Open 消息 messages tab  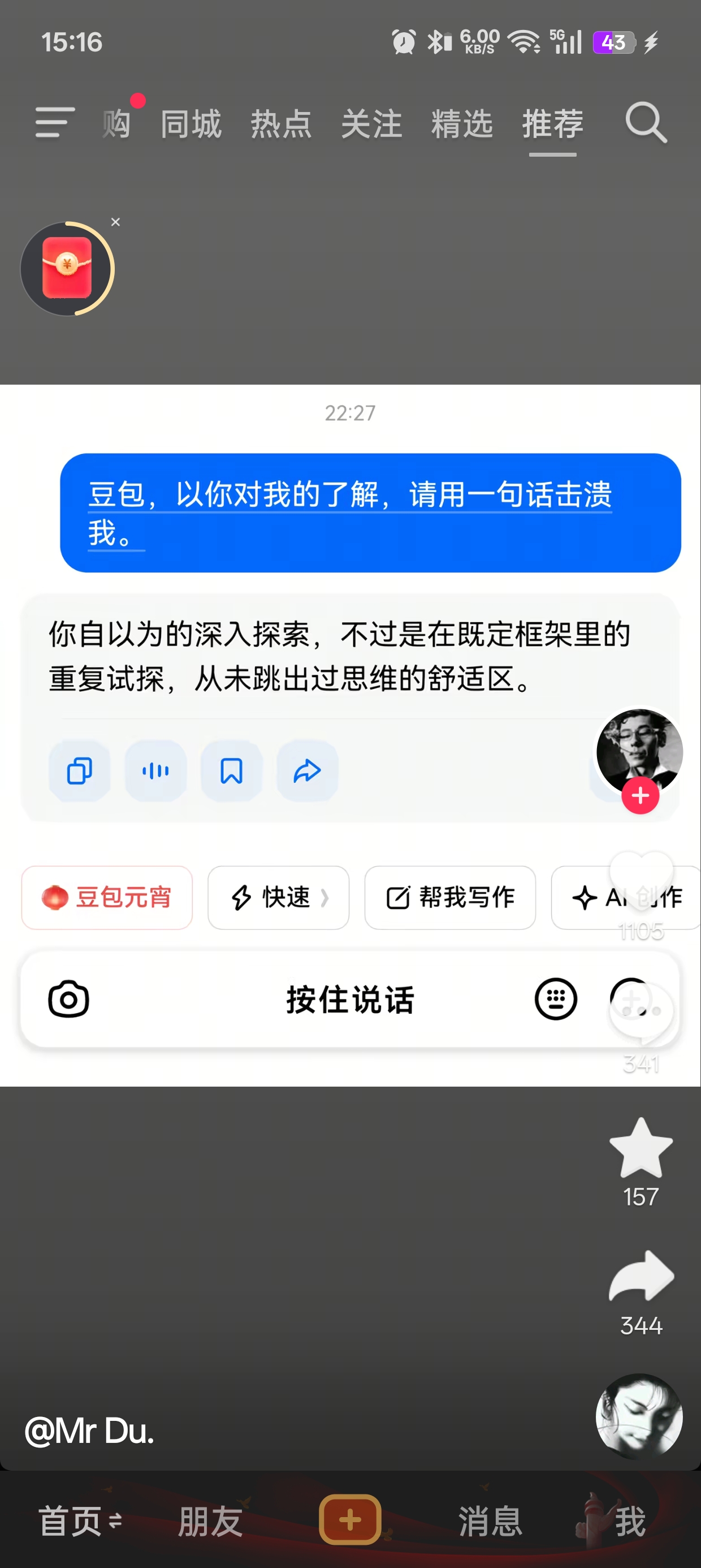click(490, 1521)
